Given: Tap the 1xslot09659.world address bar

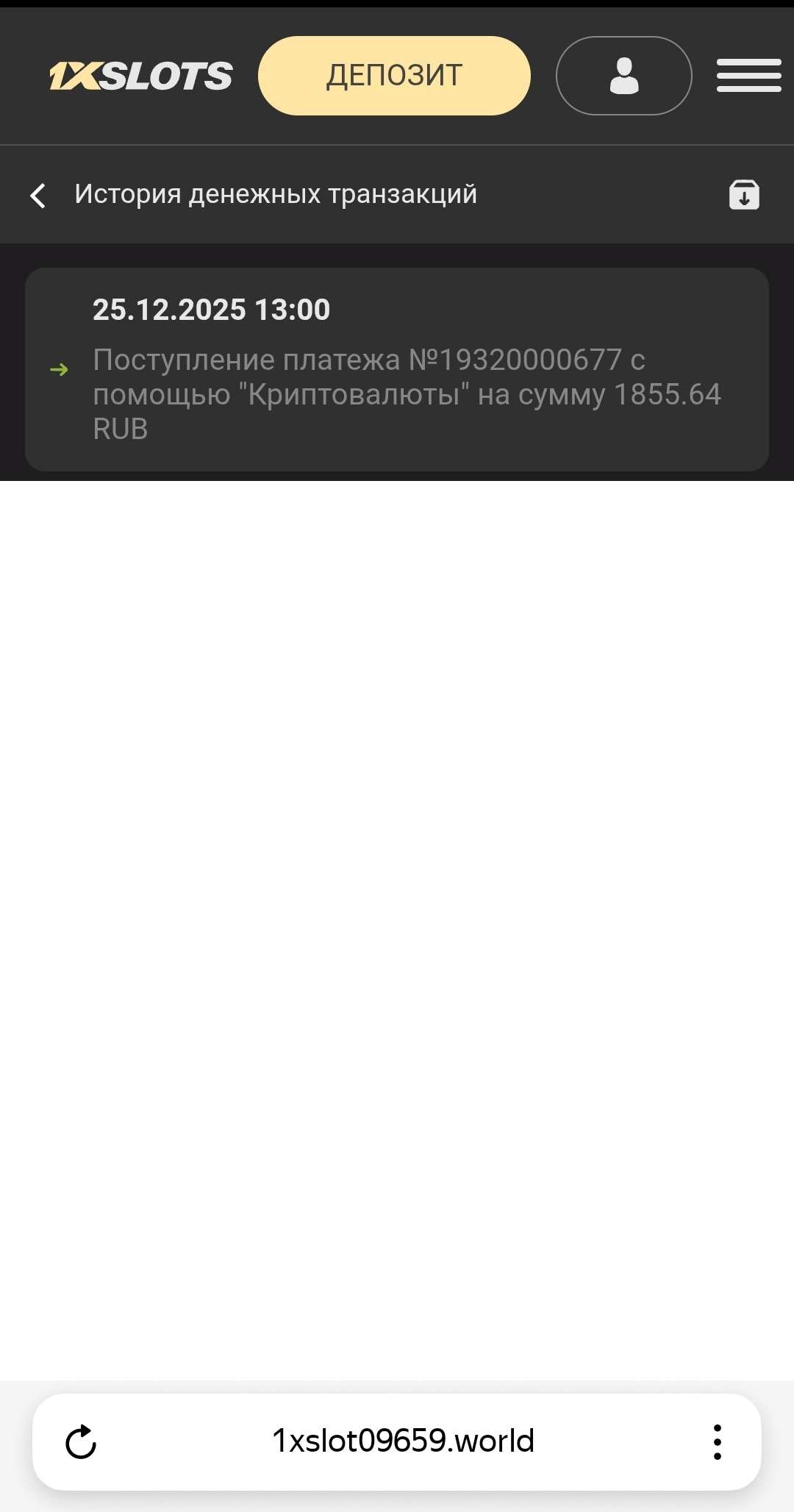Looking at the screenshot, I should [403, 1441].
